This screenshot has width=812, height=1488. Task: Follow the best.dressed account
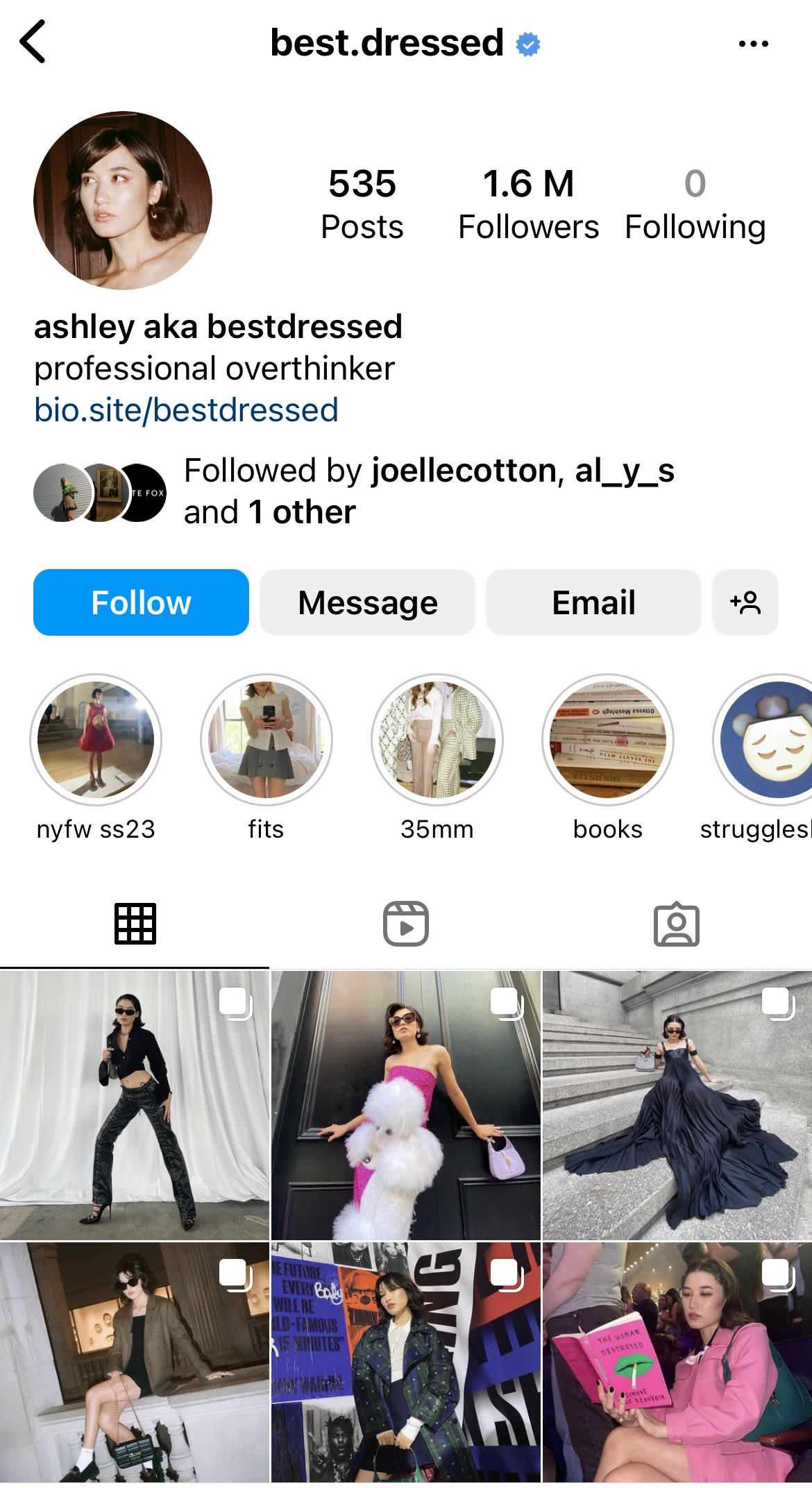[x=141, y=602]
